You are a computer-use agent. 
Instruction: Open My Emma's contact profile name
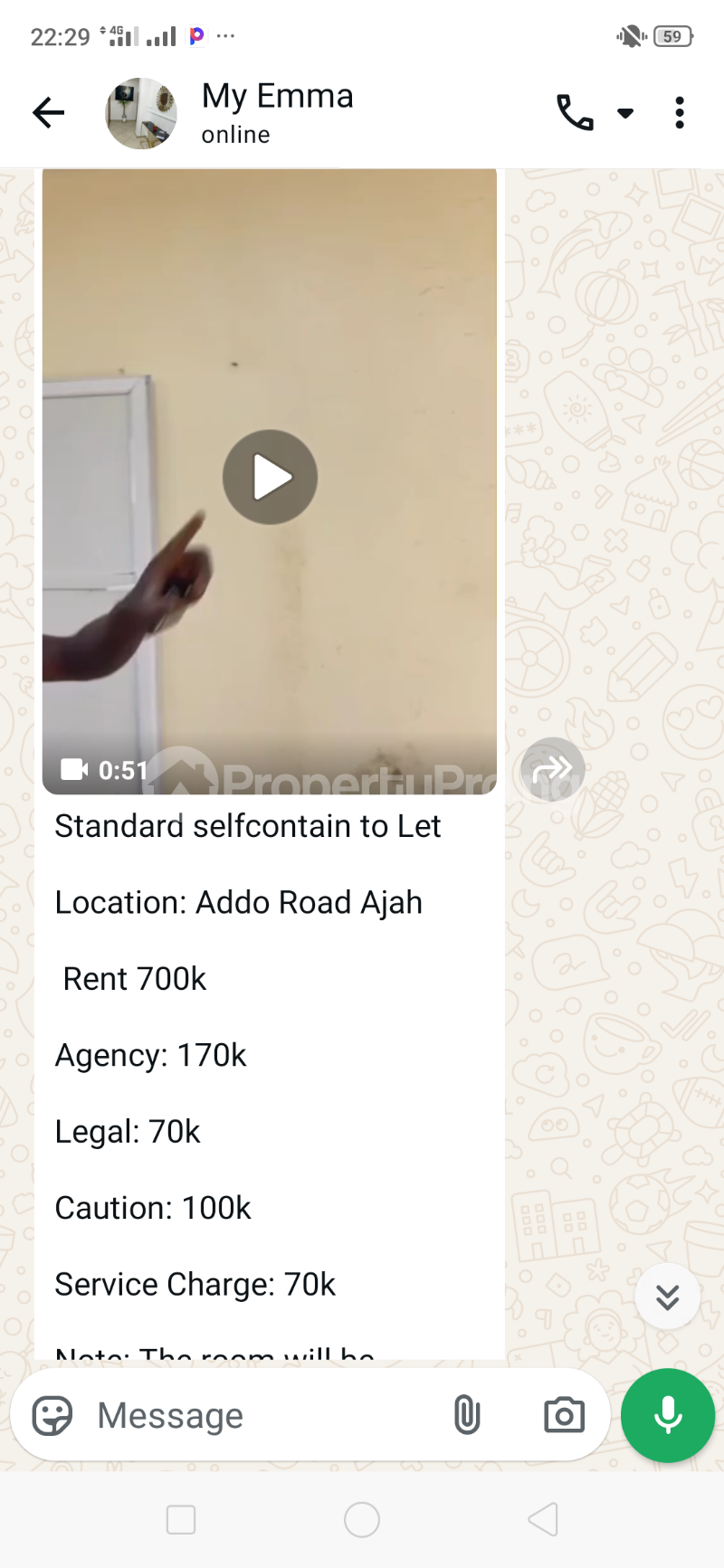click(277, 95)
